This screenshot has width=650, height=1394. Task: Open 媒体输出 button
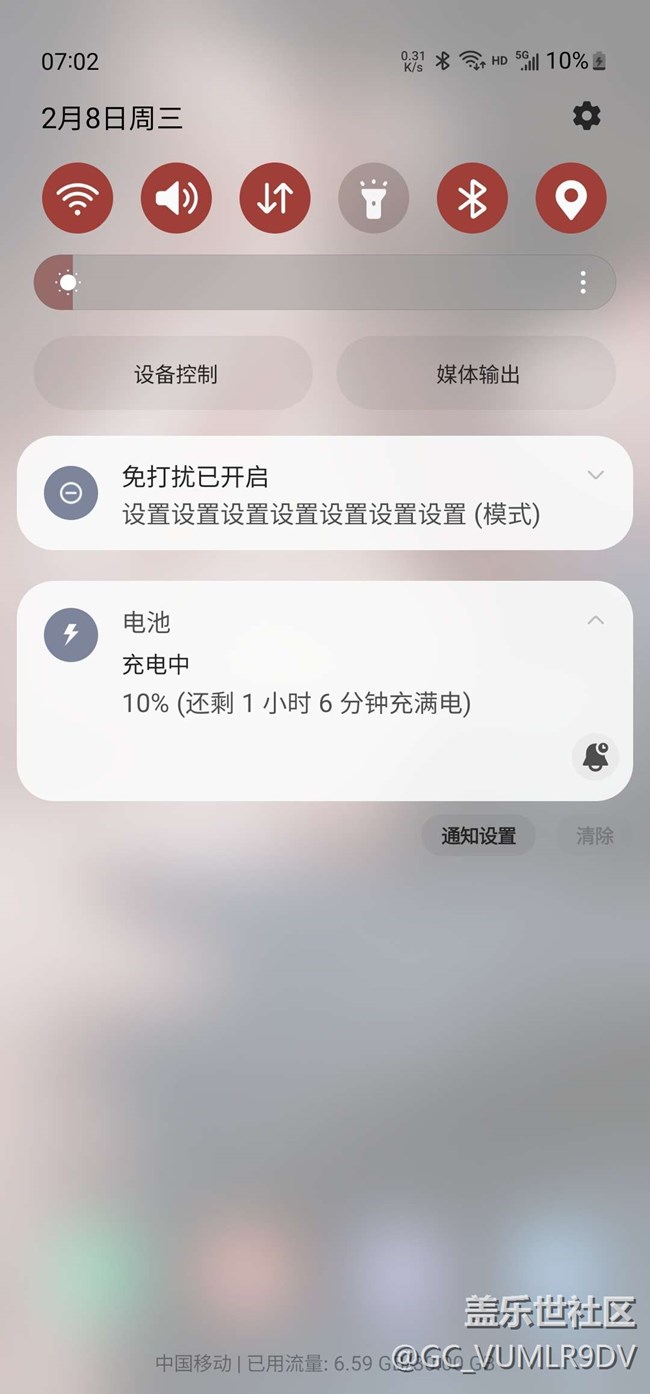(x=476, y=374)
